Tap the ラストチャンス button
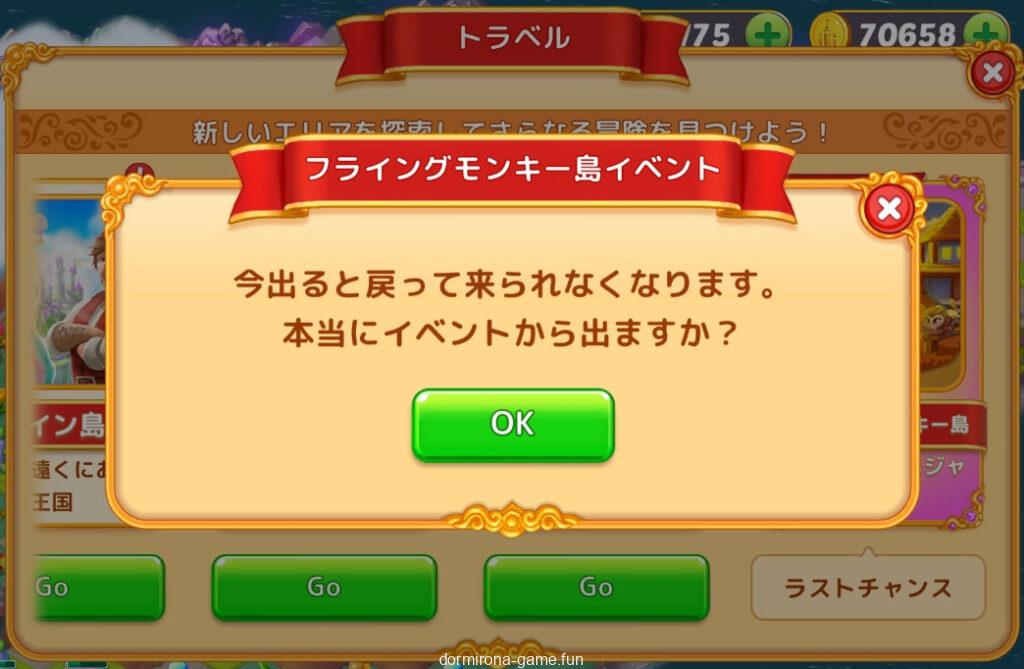The image size is (1024, 669). click(x=867, y=588)
